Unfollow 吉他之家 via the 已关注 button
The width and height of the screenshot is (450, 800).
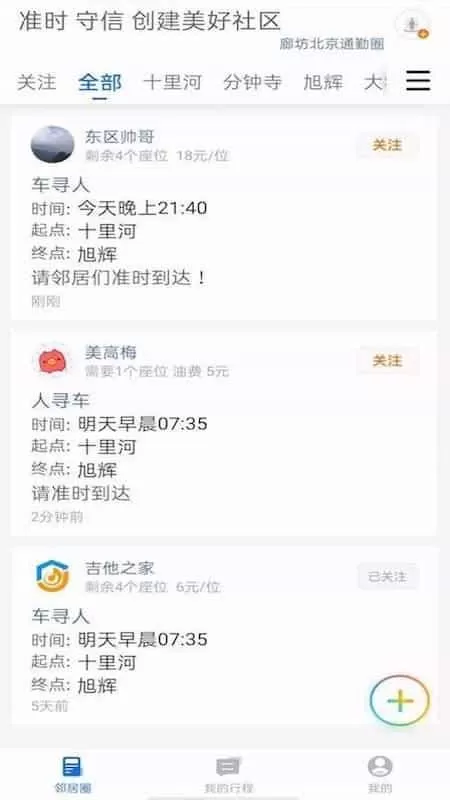(388, 577)
